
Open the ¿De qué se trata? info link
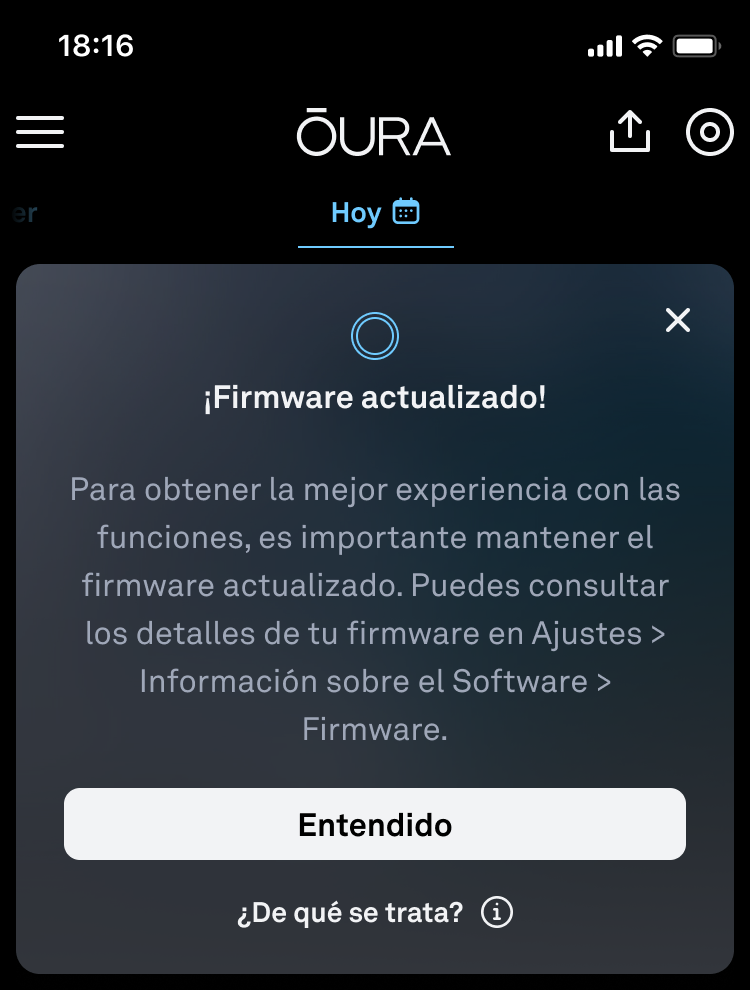(375, 912)
